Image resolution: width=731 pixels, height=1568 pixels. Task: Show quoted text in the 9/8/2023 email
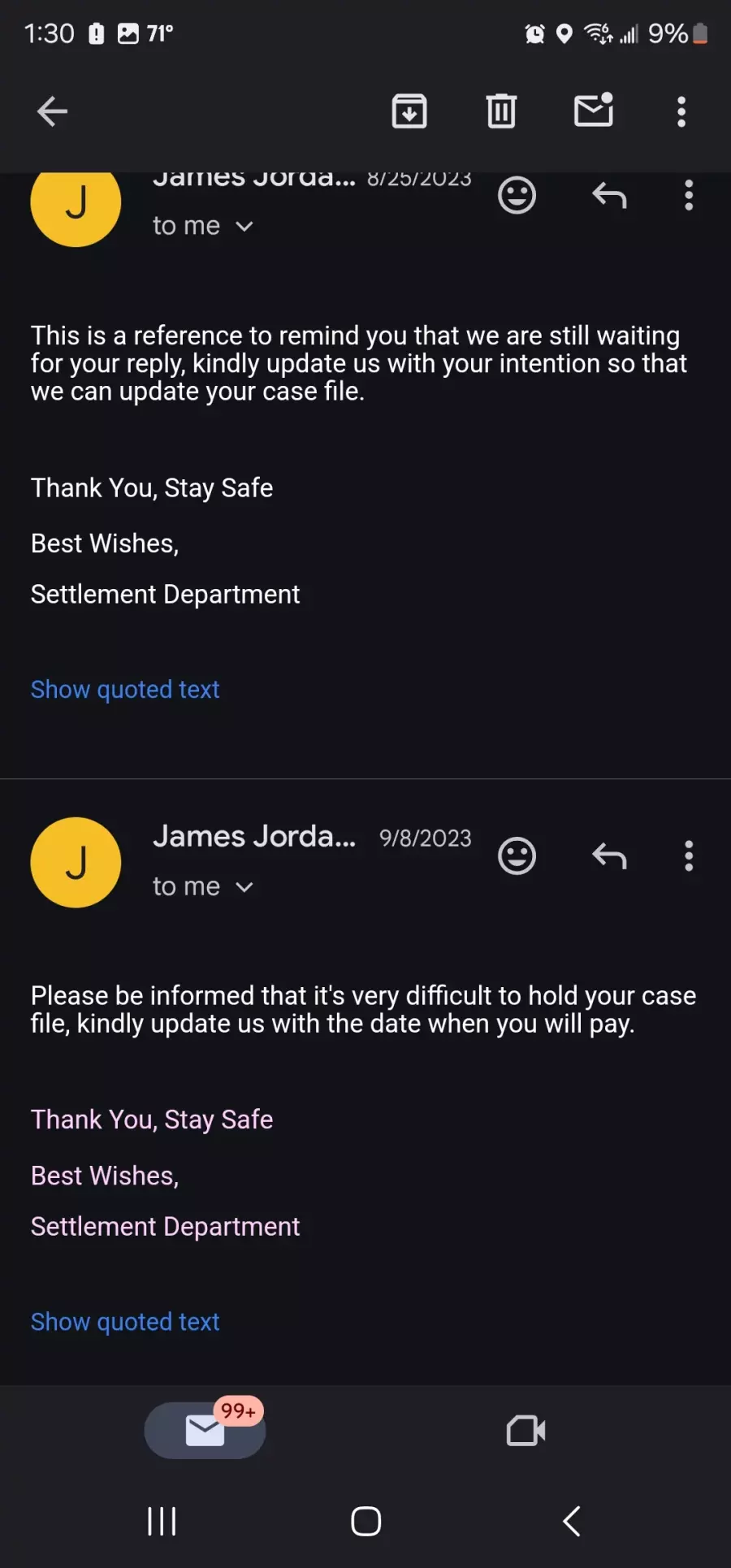[x=125, y=1322]
